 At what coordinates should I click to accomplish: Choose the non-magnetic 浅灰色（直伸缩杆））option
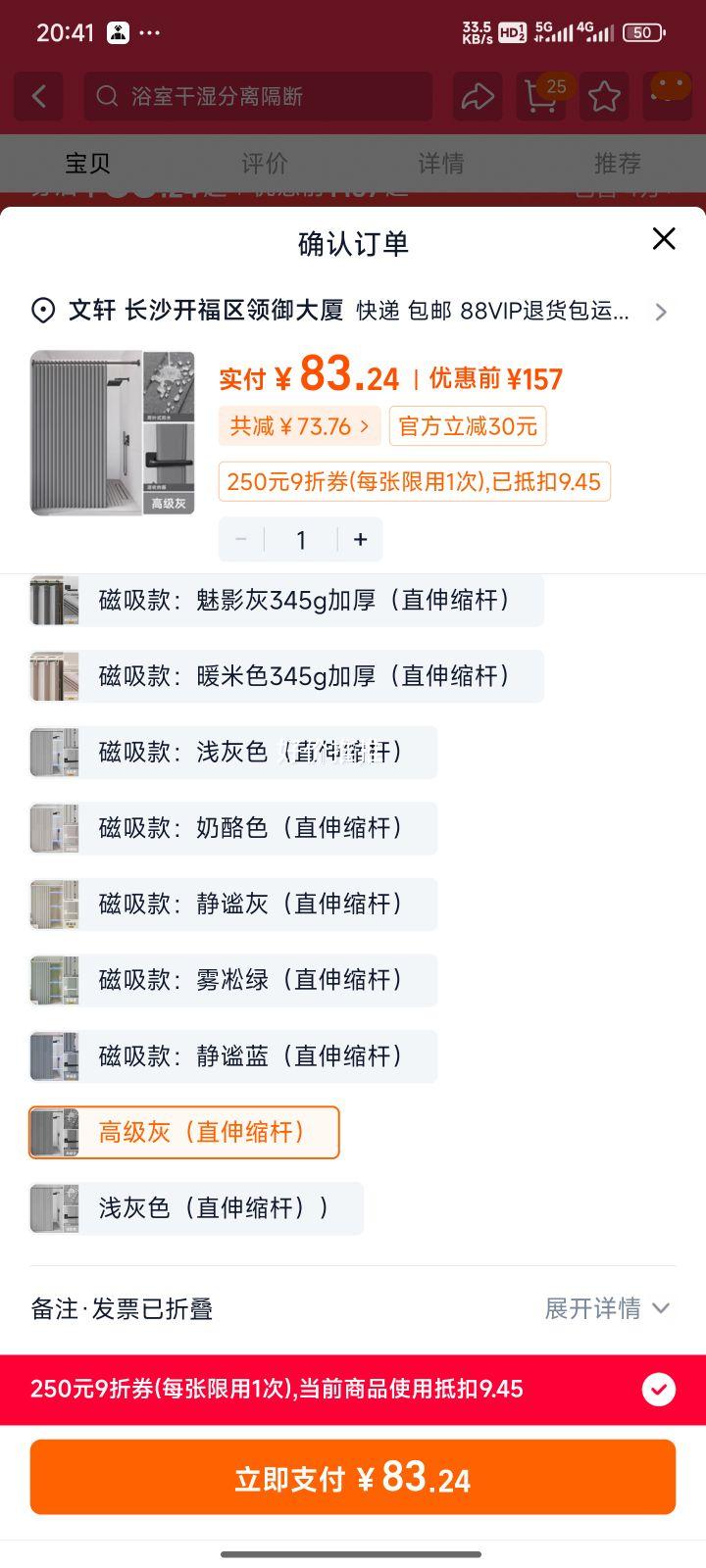(196, 1208)
